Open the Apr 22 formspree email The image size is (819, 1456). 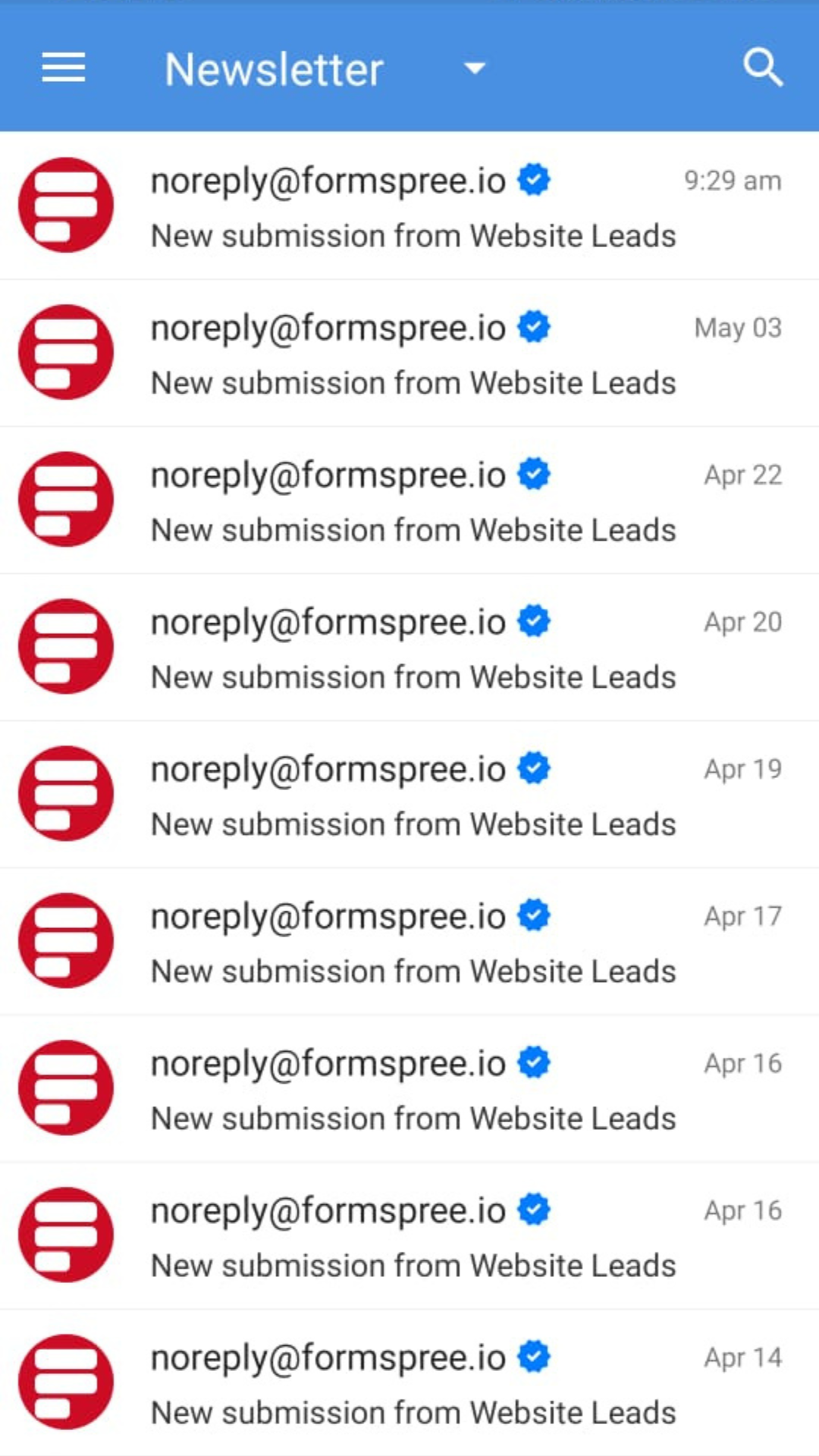pyautogui.click(x=413, y=501)
